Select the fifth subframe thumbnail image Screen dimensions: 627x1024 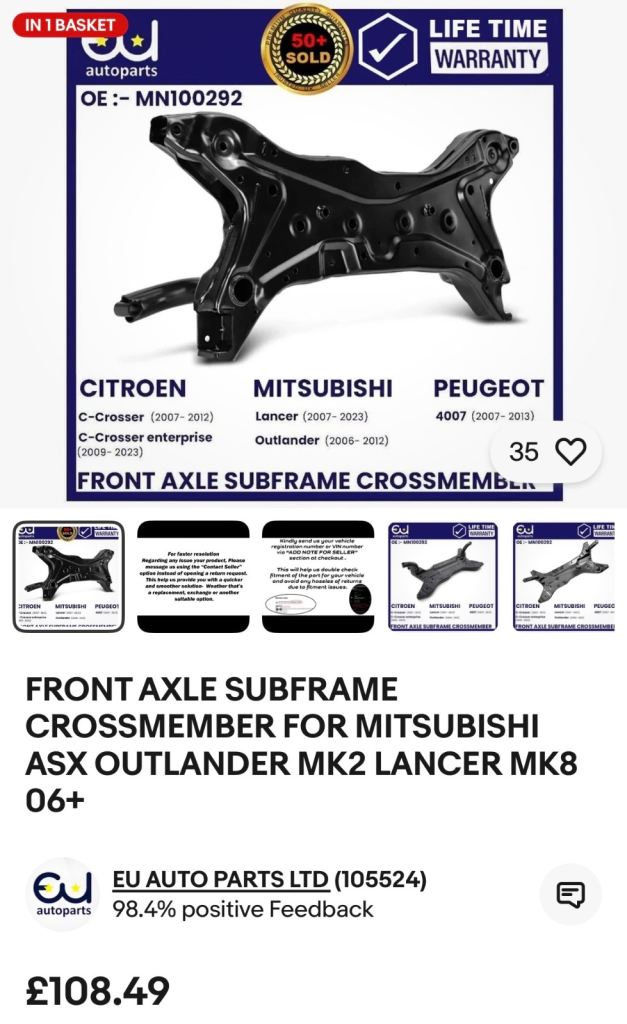point(566,577)
